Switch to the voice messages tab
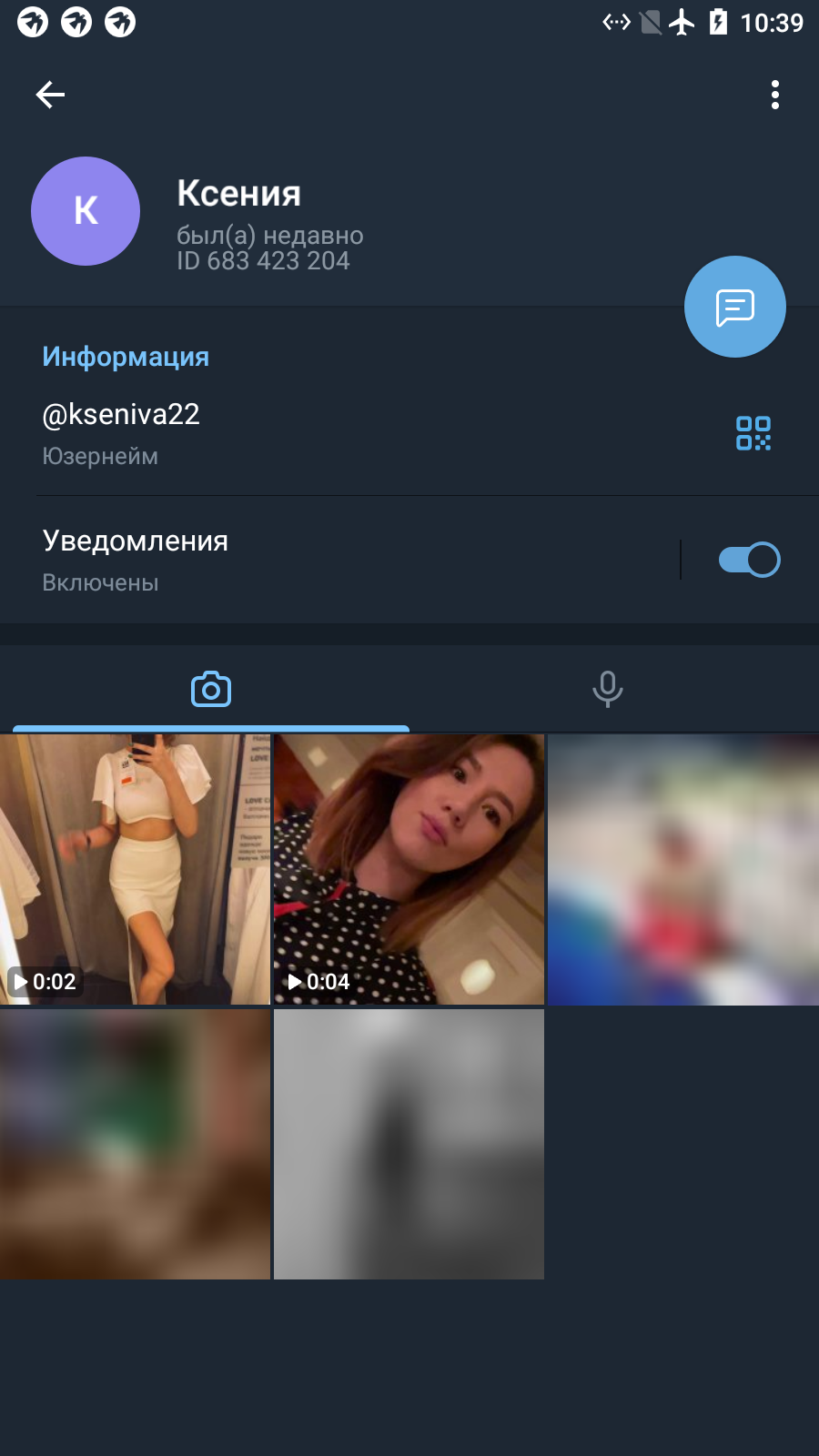 tap(608, 689)
